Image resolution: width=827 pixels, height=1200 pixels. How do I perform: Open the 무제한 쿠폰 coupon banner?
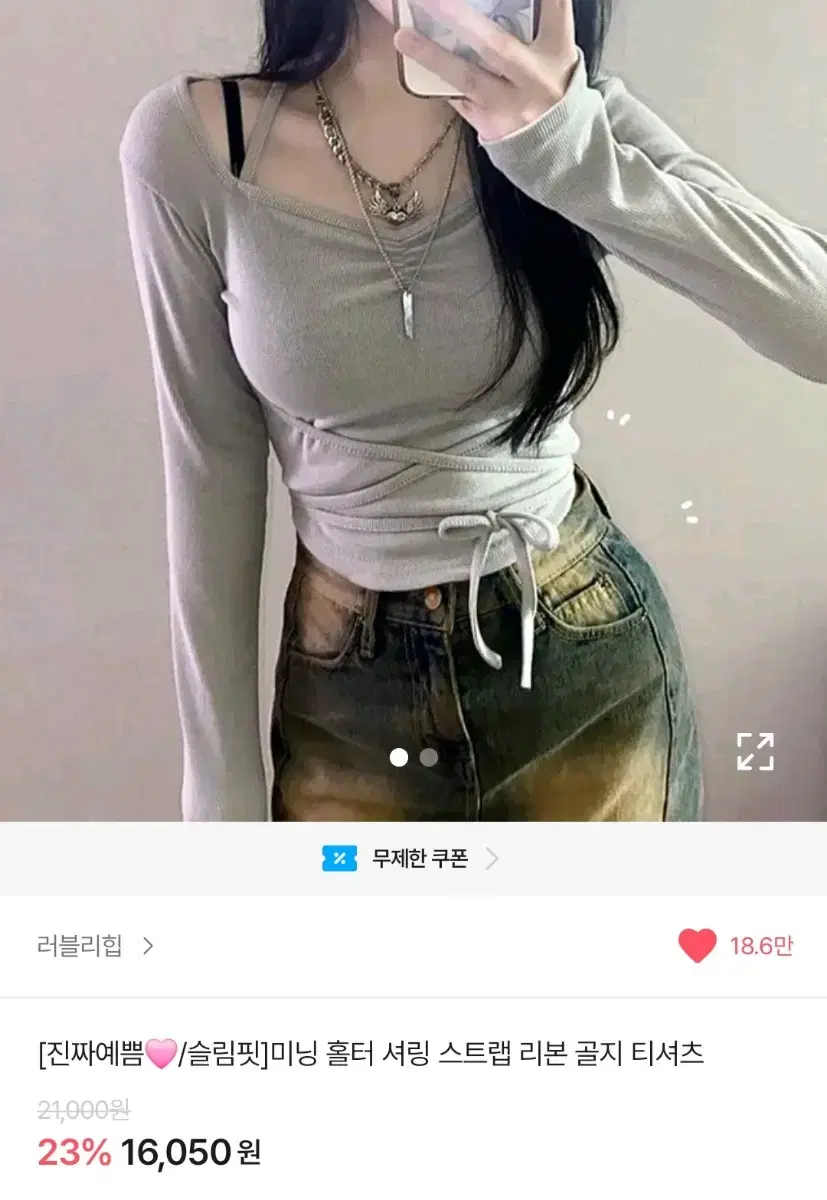click(x=412, y=859)
